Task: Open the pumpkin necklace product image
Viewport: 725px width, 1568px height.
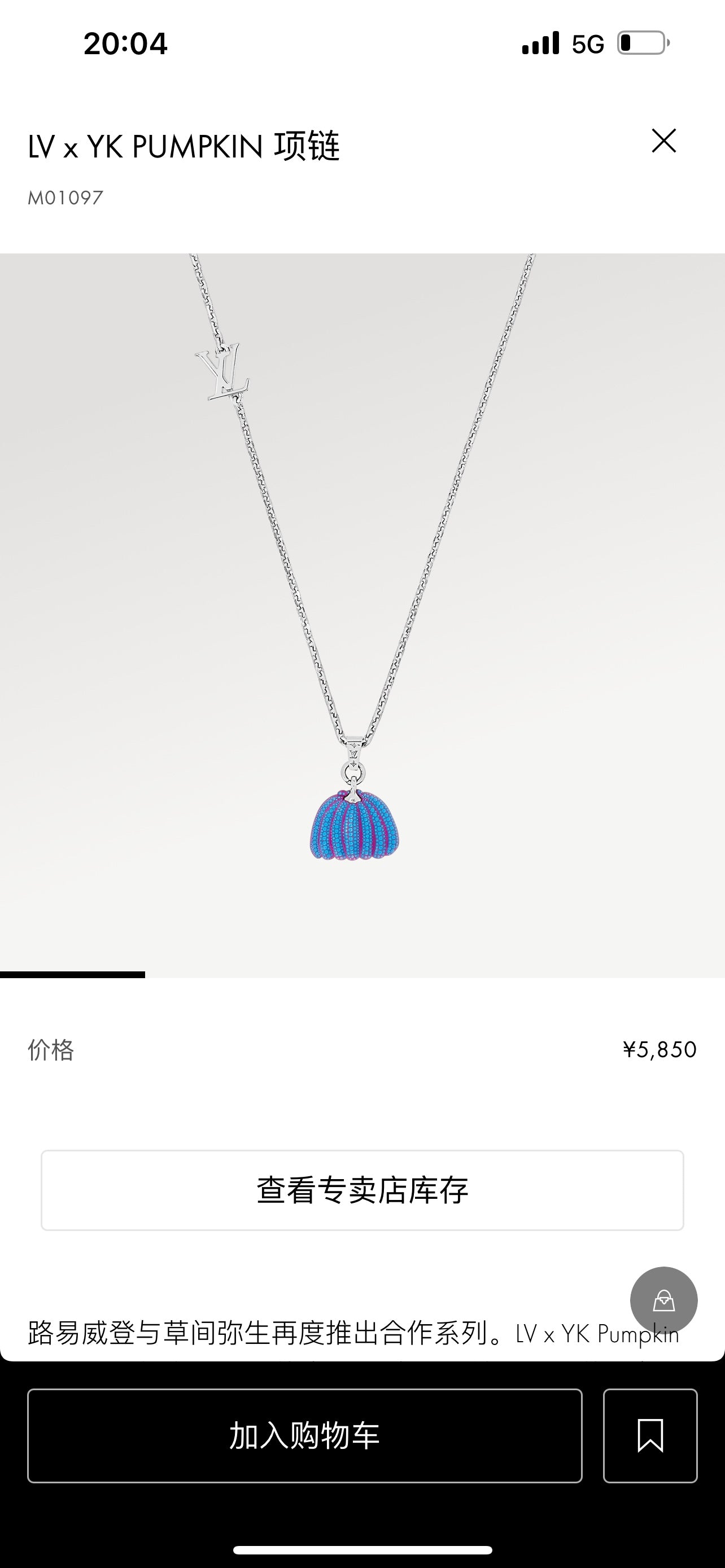Action: pos(362,615)
